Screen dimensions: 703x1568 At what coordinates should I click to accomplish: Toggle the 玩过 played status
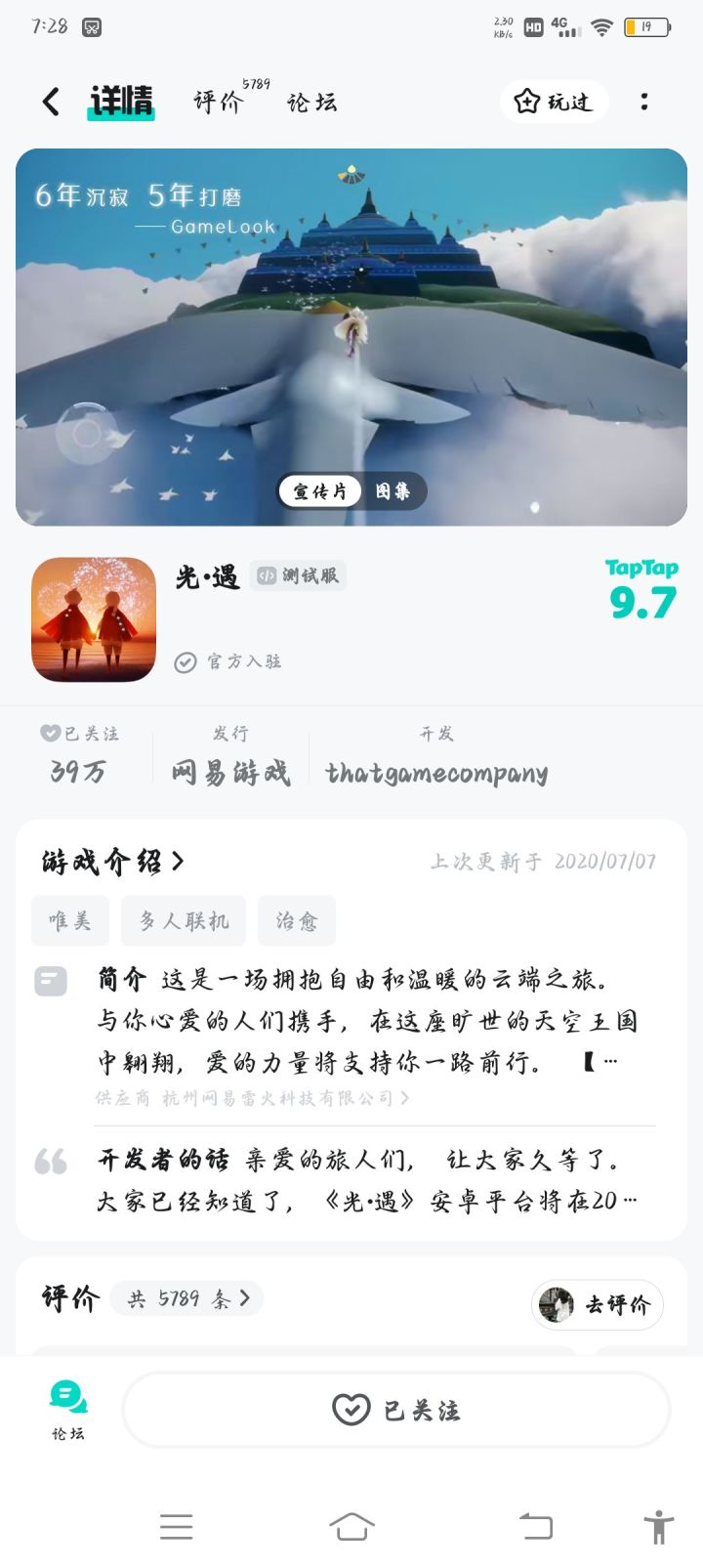[x=553, y=102]
